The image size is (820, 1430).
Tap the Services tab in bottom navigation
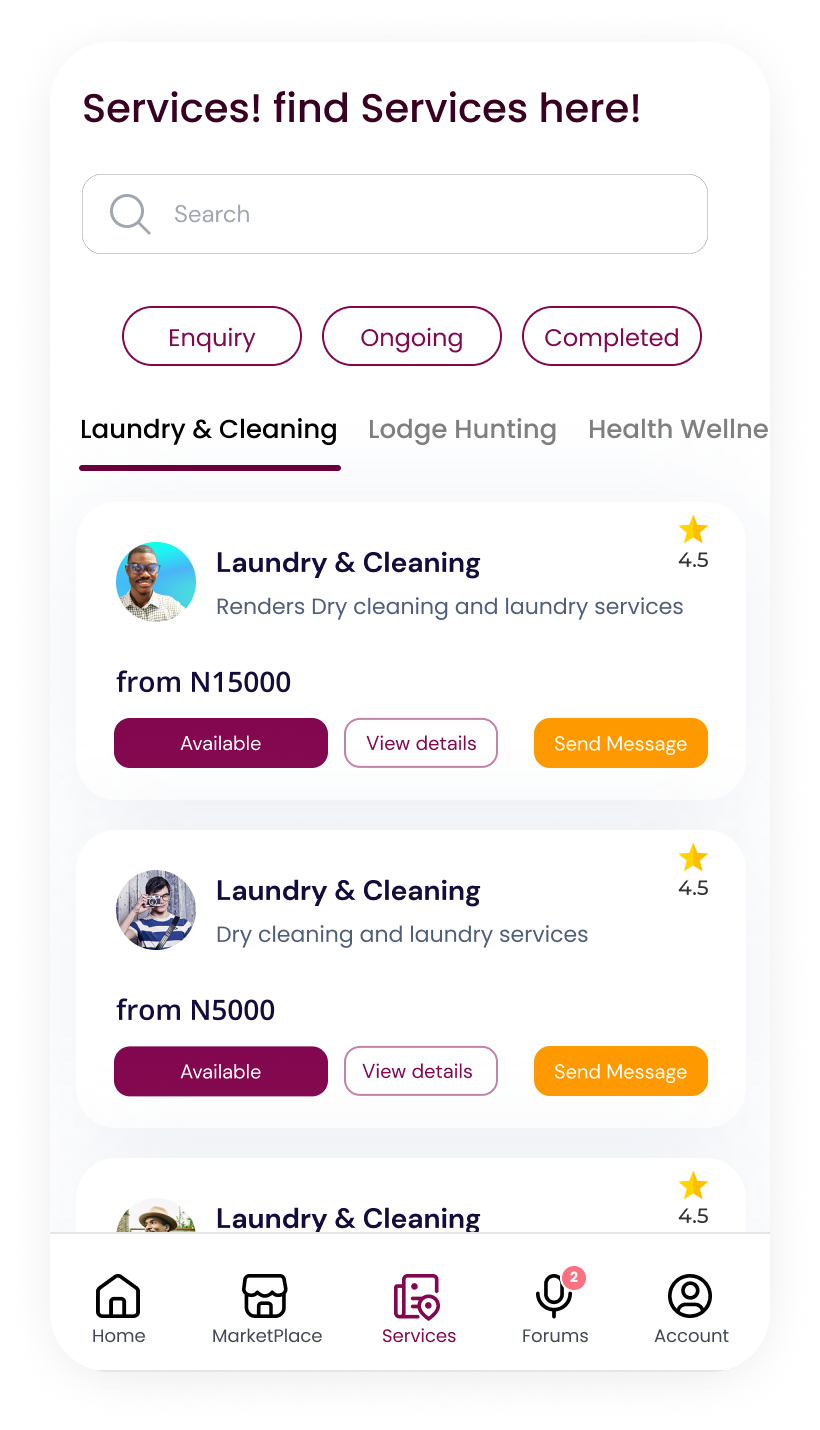point(418,1308)
